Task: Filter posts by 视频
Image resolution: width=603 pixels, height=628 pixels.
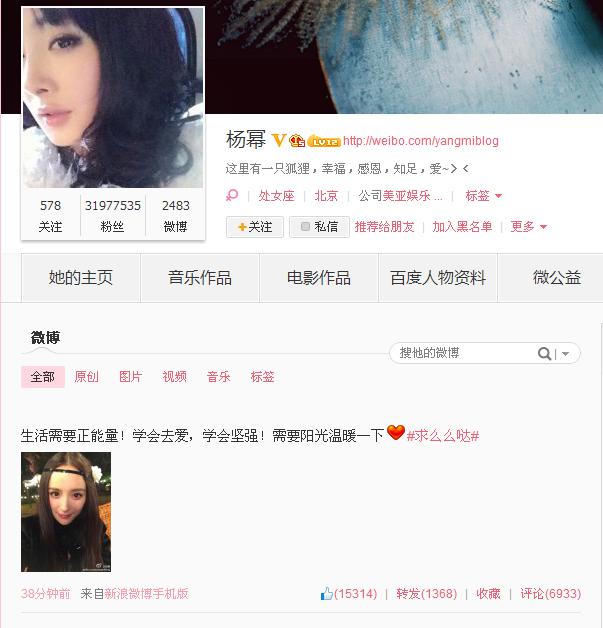Action: pyautogui.click(x=174, y=377)
